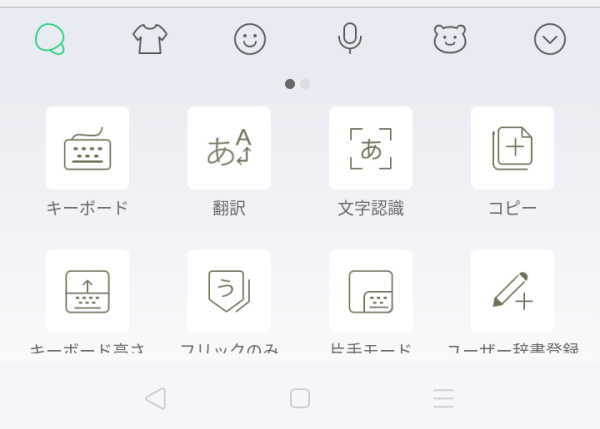The image size is (600, 429).
Task: Open the emoji smiley panel
Action: (250, 39)
